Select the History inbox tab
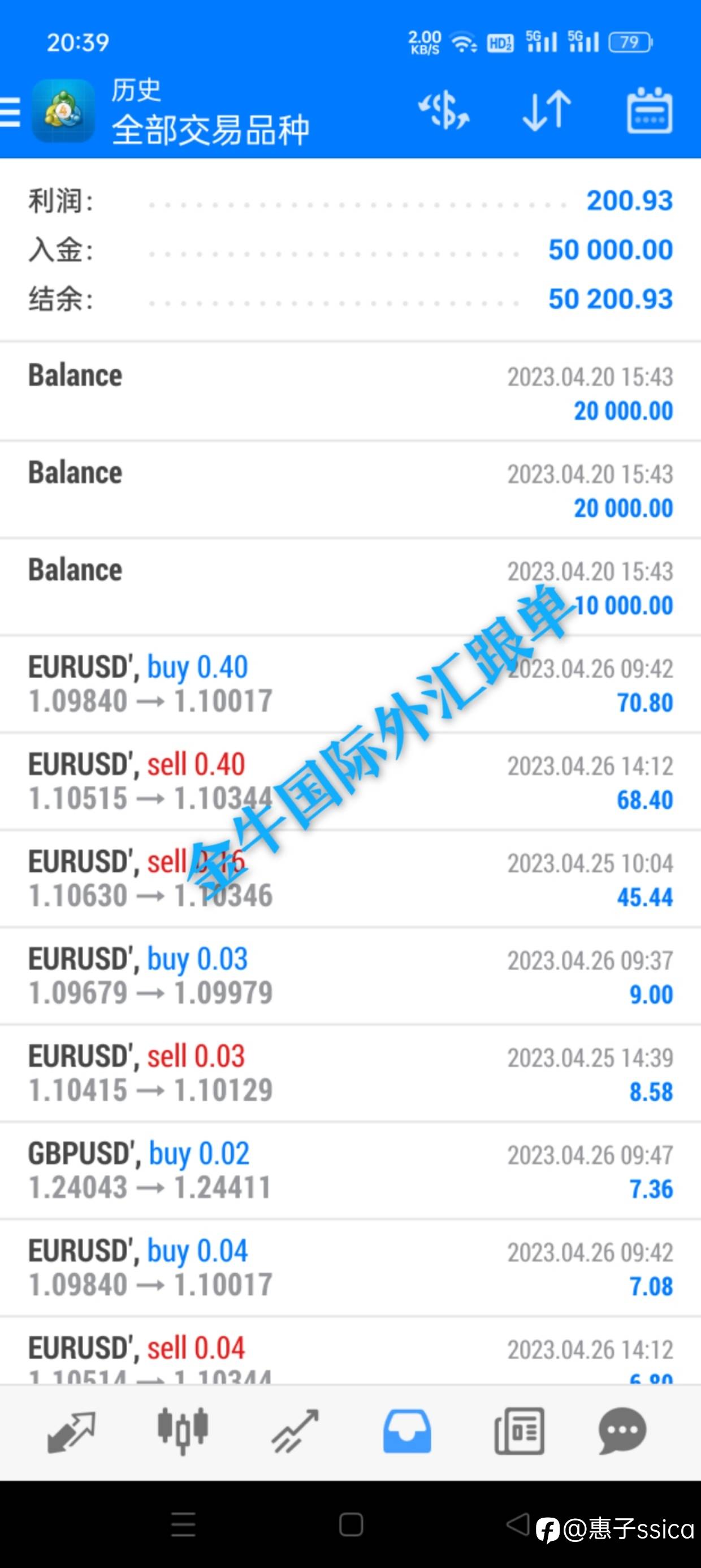This screenshot has height=1568, width=701. tap(407, 1431)
